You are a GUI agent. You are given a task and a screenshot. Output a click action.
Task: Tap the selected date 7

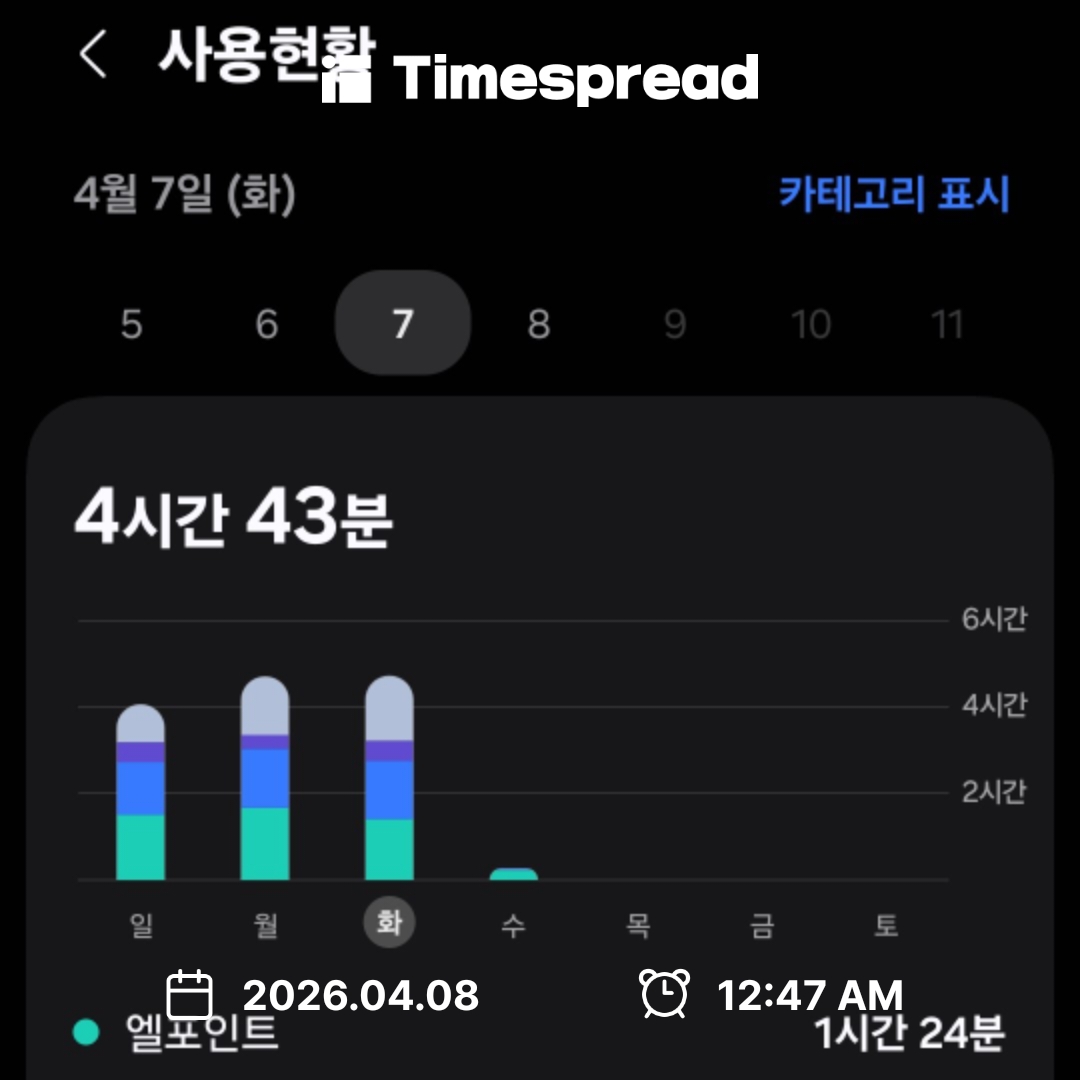pyautogui.click(x=402, y=323)
